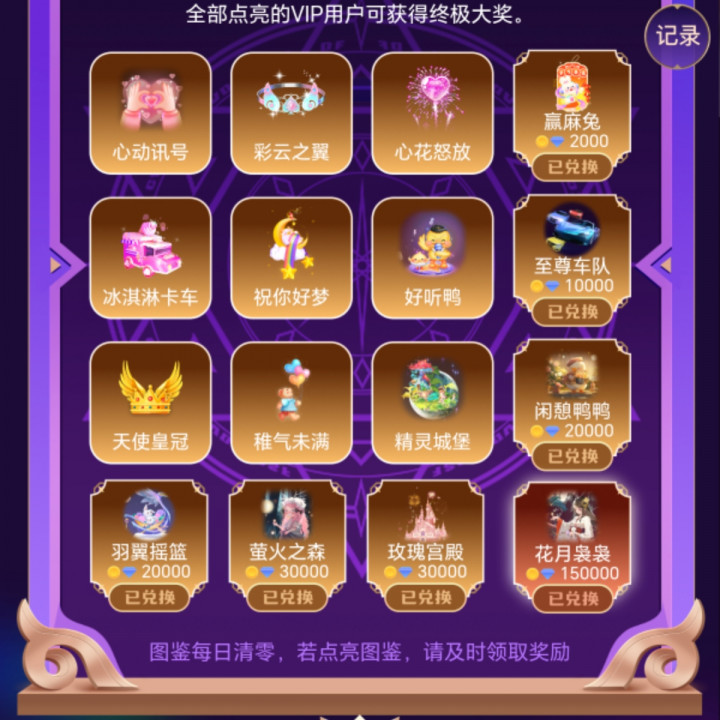Tap 已兑换 under 至尊车队 reward
The image size is (720, 720).
pyautogui.click(x=572, y=311)
